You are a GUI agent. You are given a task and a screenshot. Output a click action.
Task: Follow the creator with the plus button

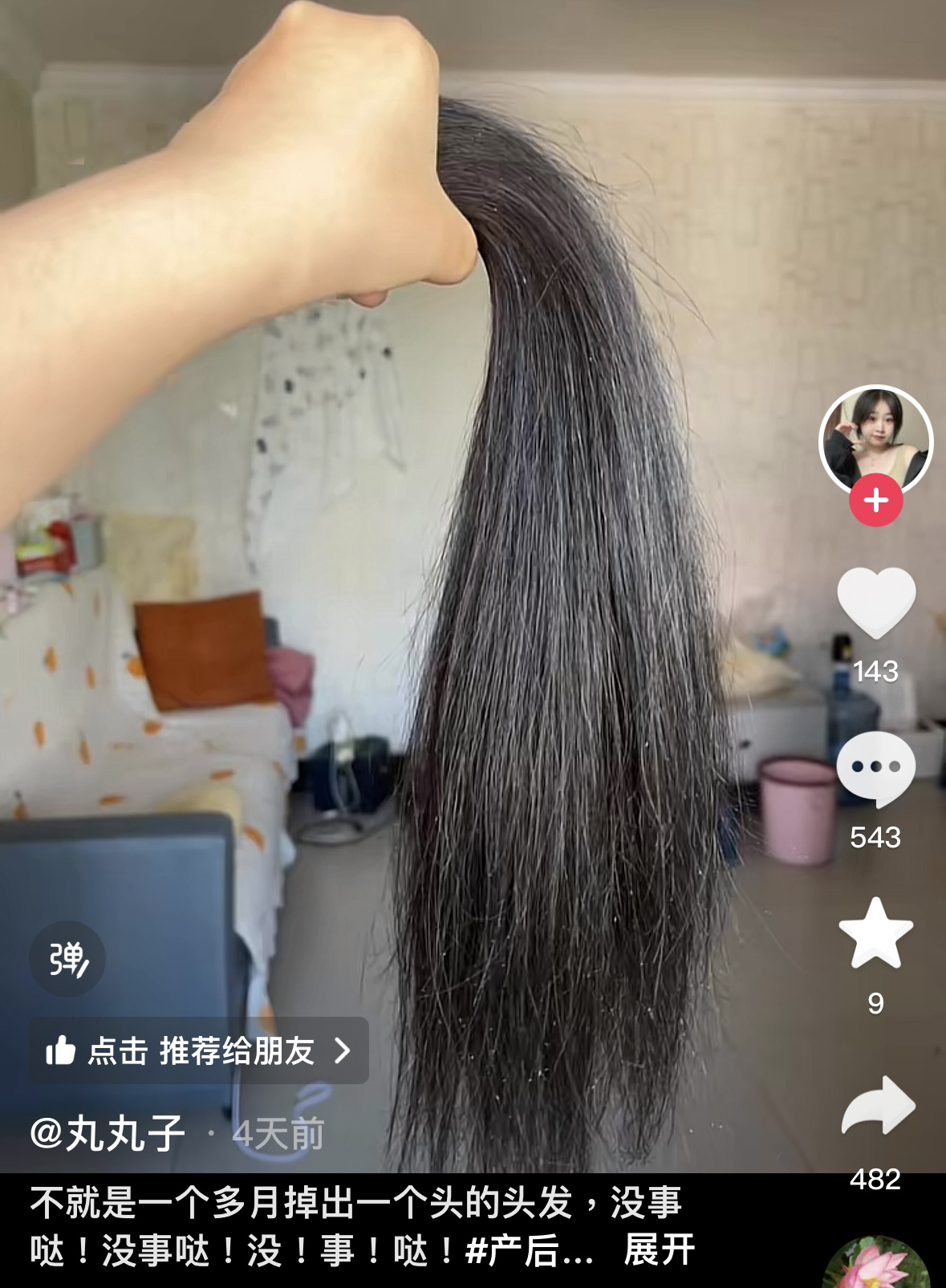(875, 501)
